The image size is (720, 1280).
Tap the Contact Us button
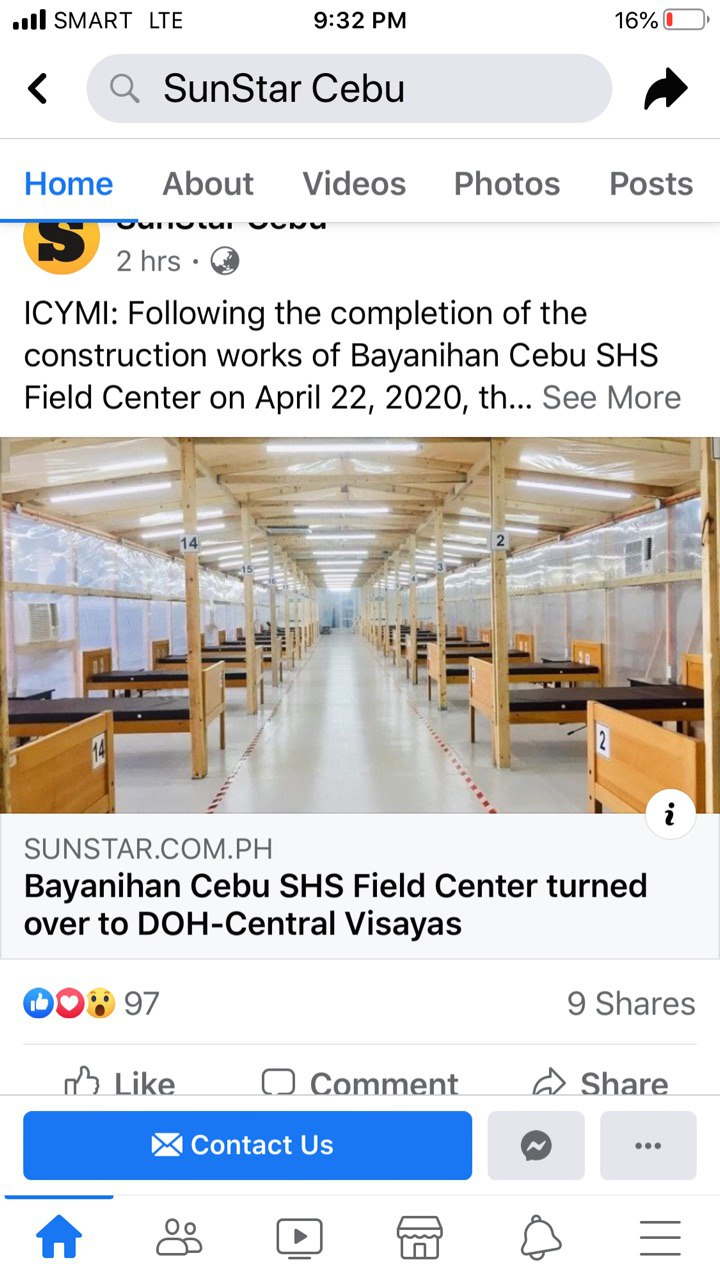point(247,1145)
